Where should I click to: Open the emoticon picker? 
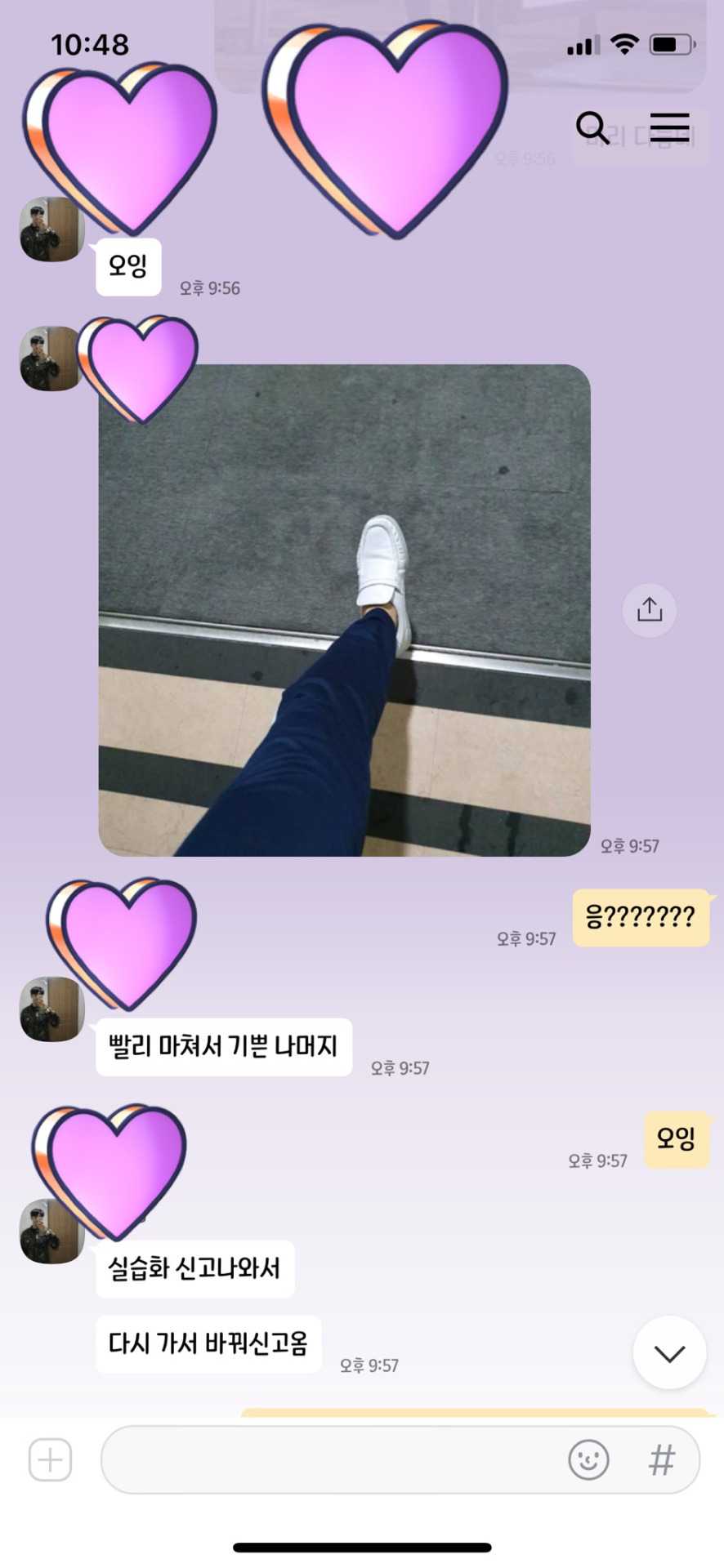click(x=588, y=1459)
